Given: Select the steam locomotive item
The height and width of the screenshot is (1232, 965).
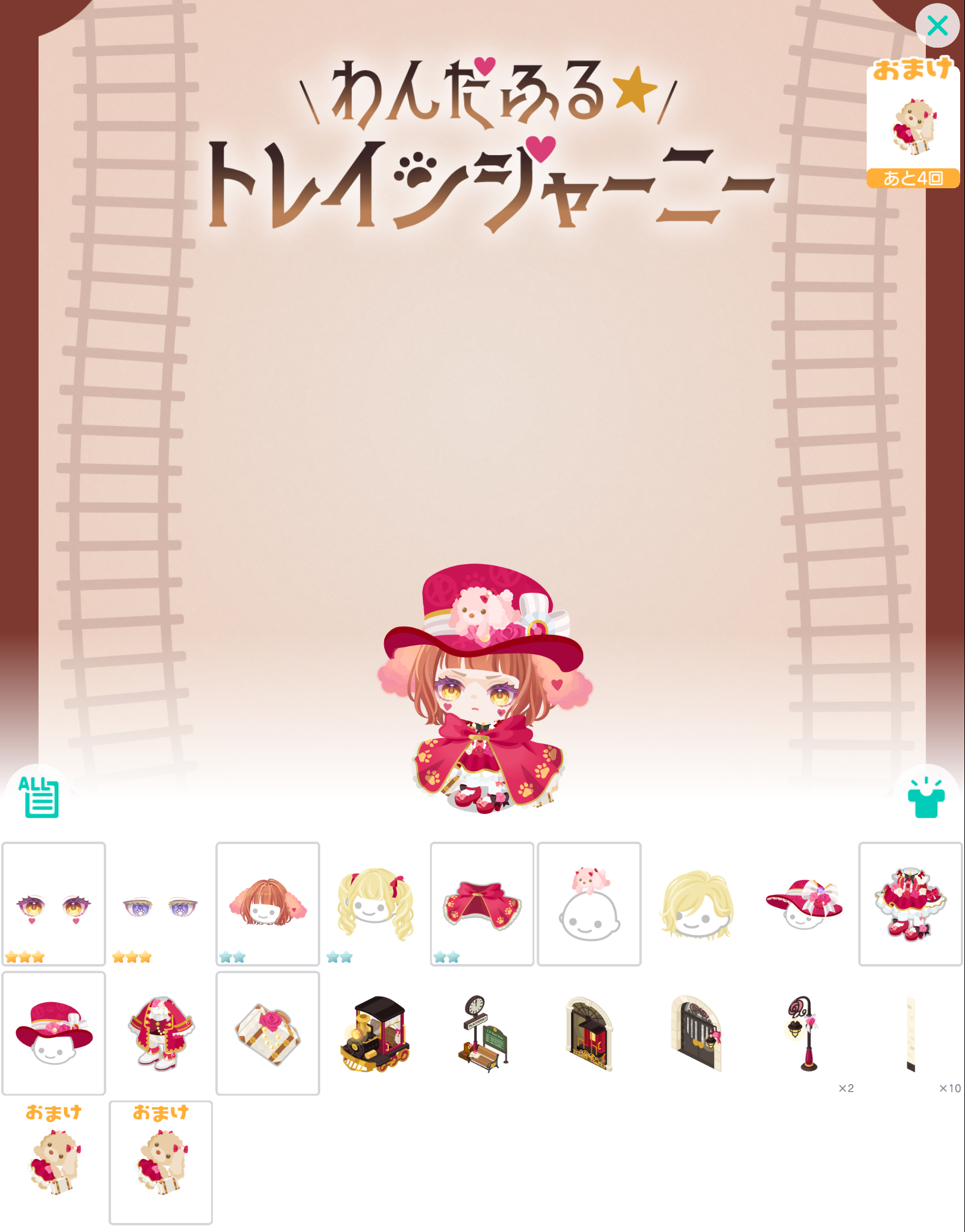Looking at the screenshot, I should pyautogui.click(x=375, y=1033).
